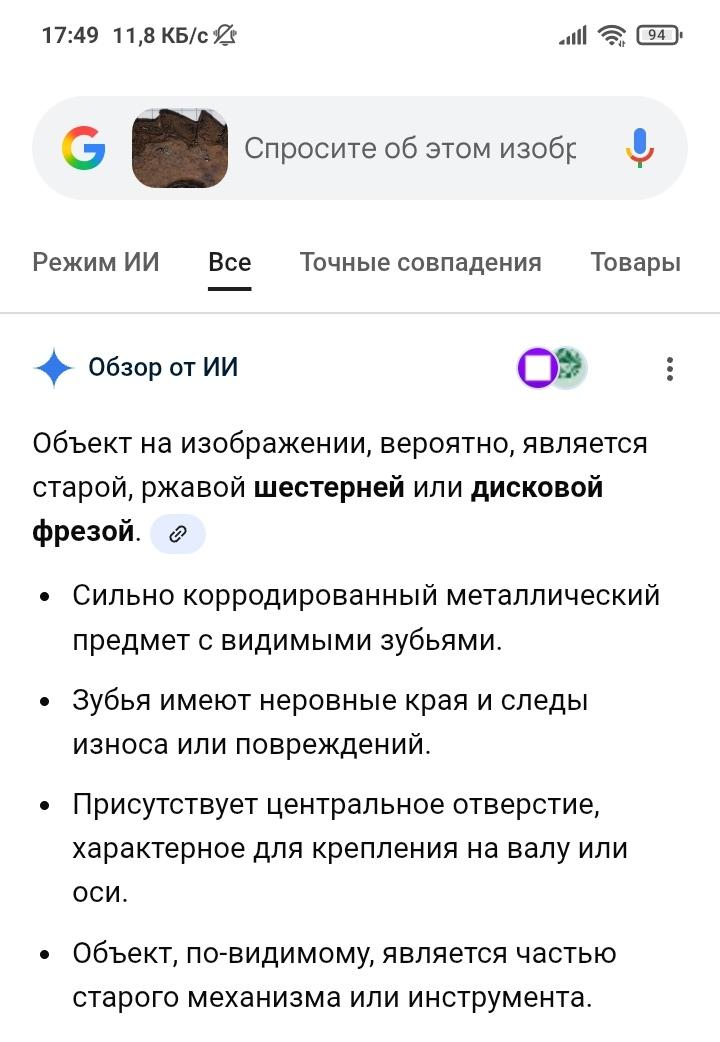This screenshot has height=1042, width=720.
Task: Open AI overview source icons
Action: click(552, 368)
